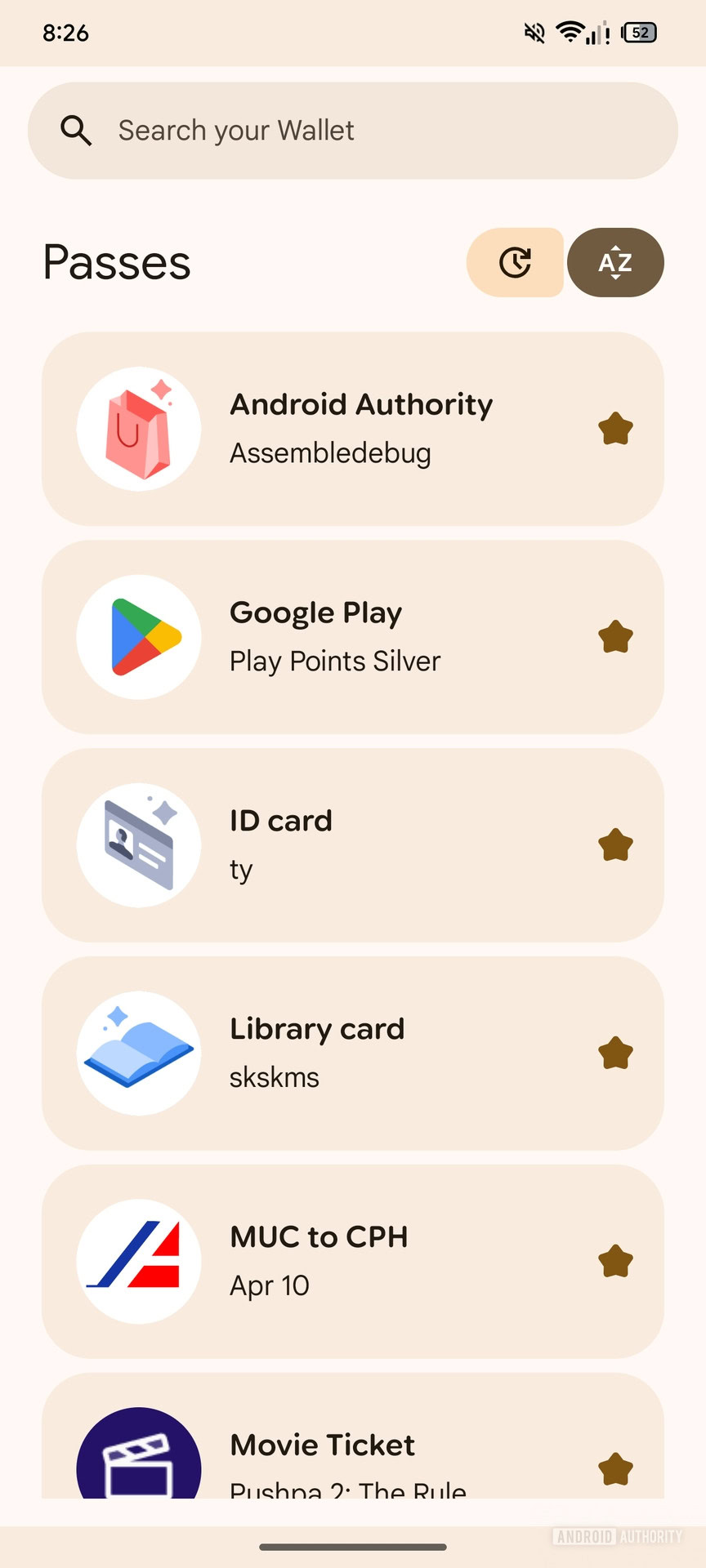Unstar the Library card pass

point(616,1053)
